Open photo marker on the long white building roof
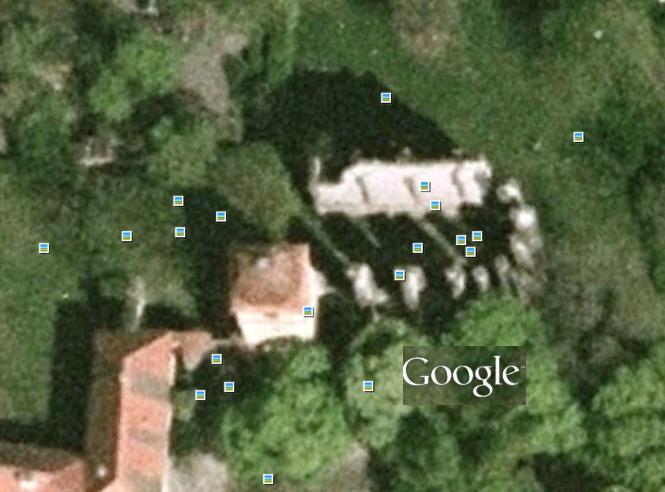665x492 pixels. click(424, 186)
